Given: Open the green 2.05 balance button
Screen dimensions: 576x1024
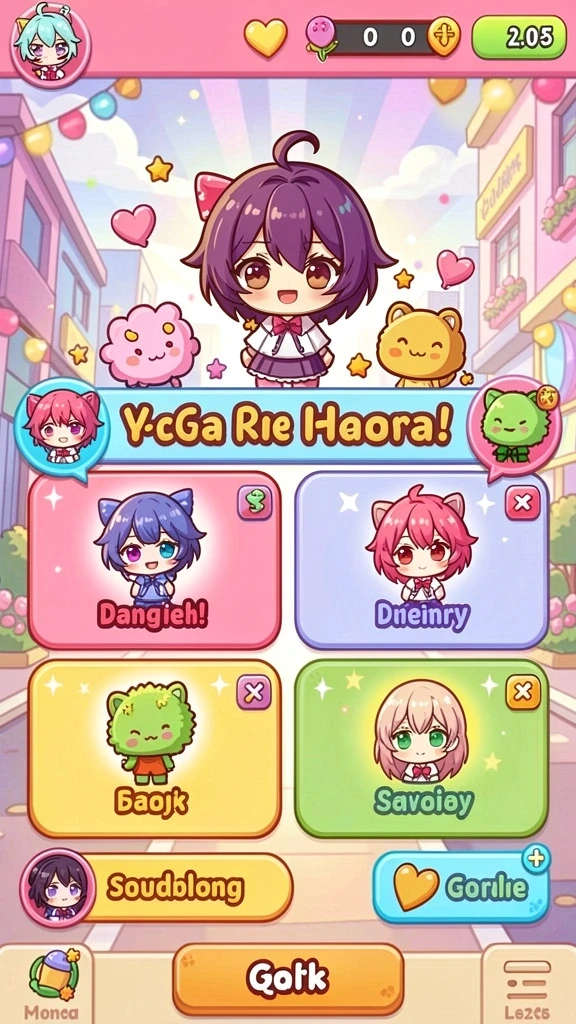Looking at the screenshot, I should click(x=519, y=38).
